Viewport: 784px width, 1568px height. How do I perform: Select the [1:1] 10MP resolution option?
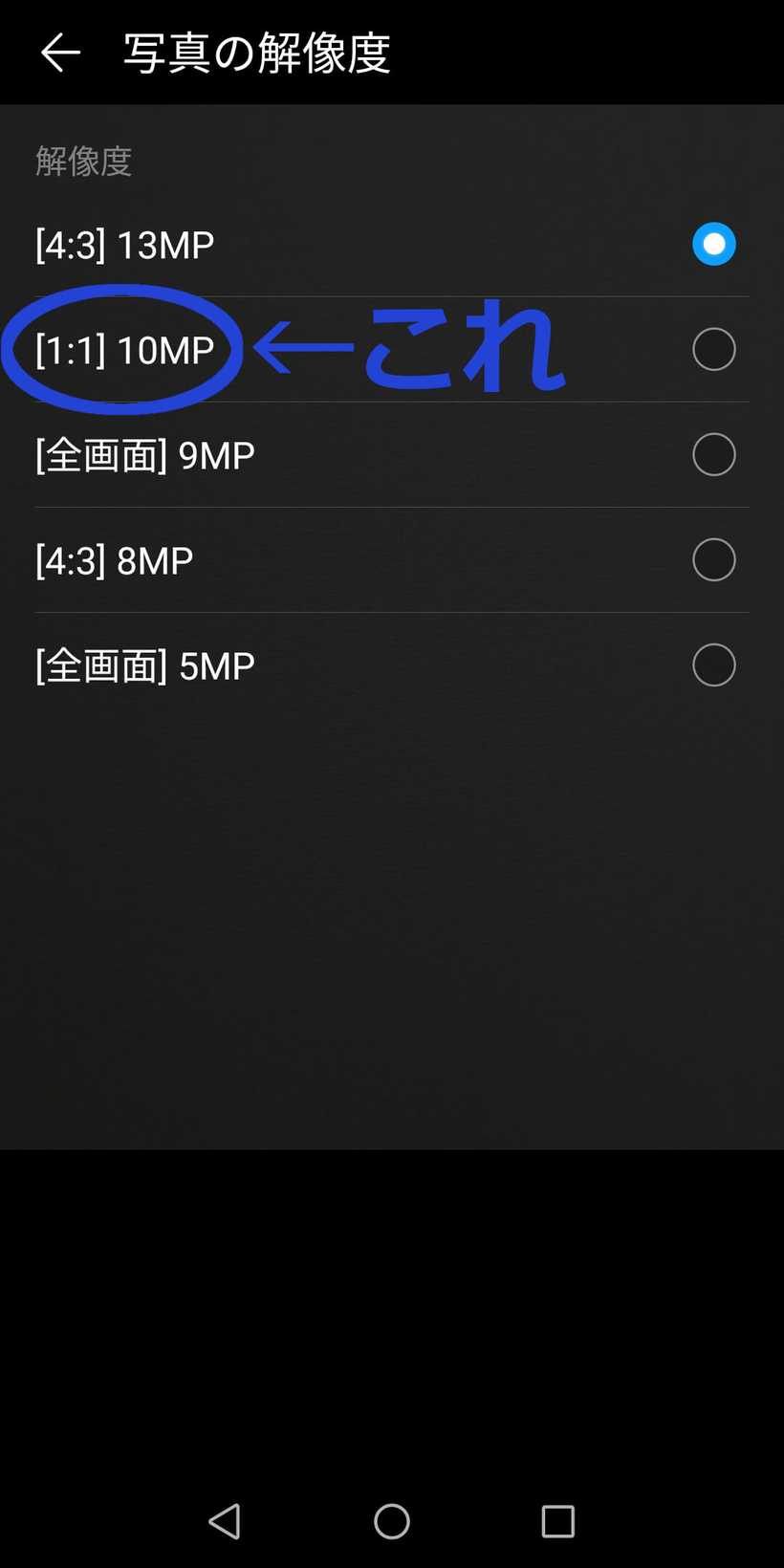[x=713, y=349]
